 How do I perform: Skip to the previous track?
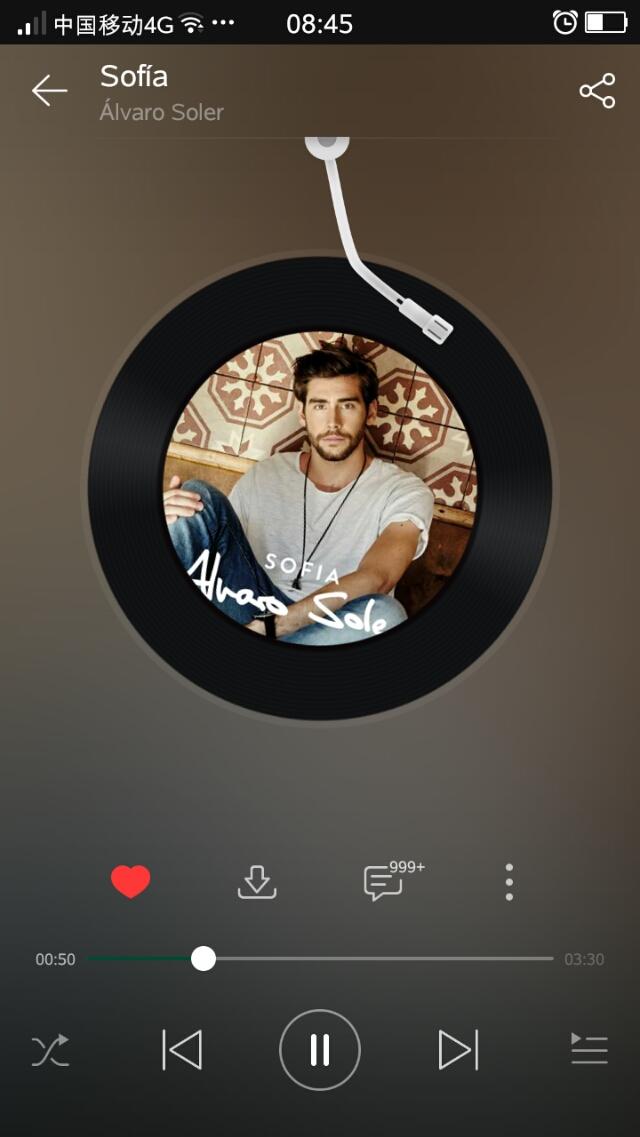(182, 1050)
